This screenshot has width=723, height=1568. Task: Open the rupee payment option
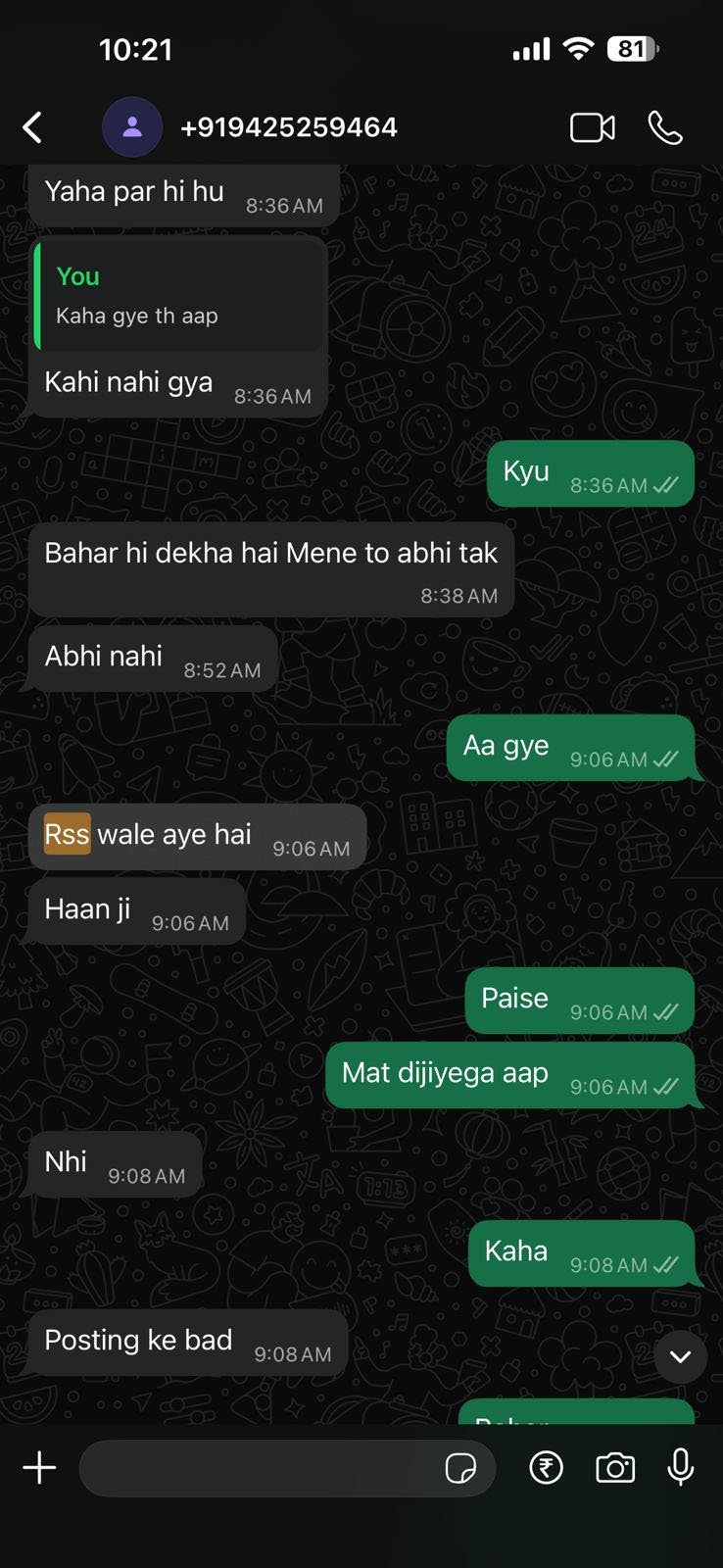tap(547, 1467)
